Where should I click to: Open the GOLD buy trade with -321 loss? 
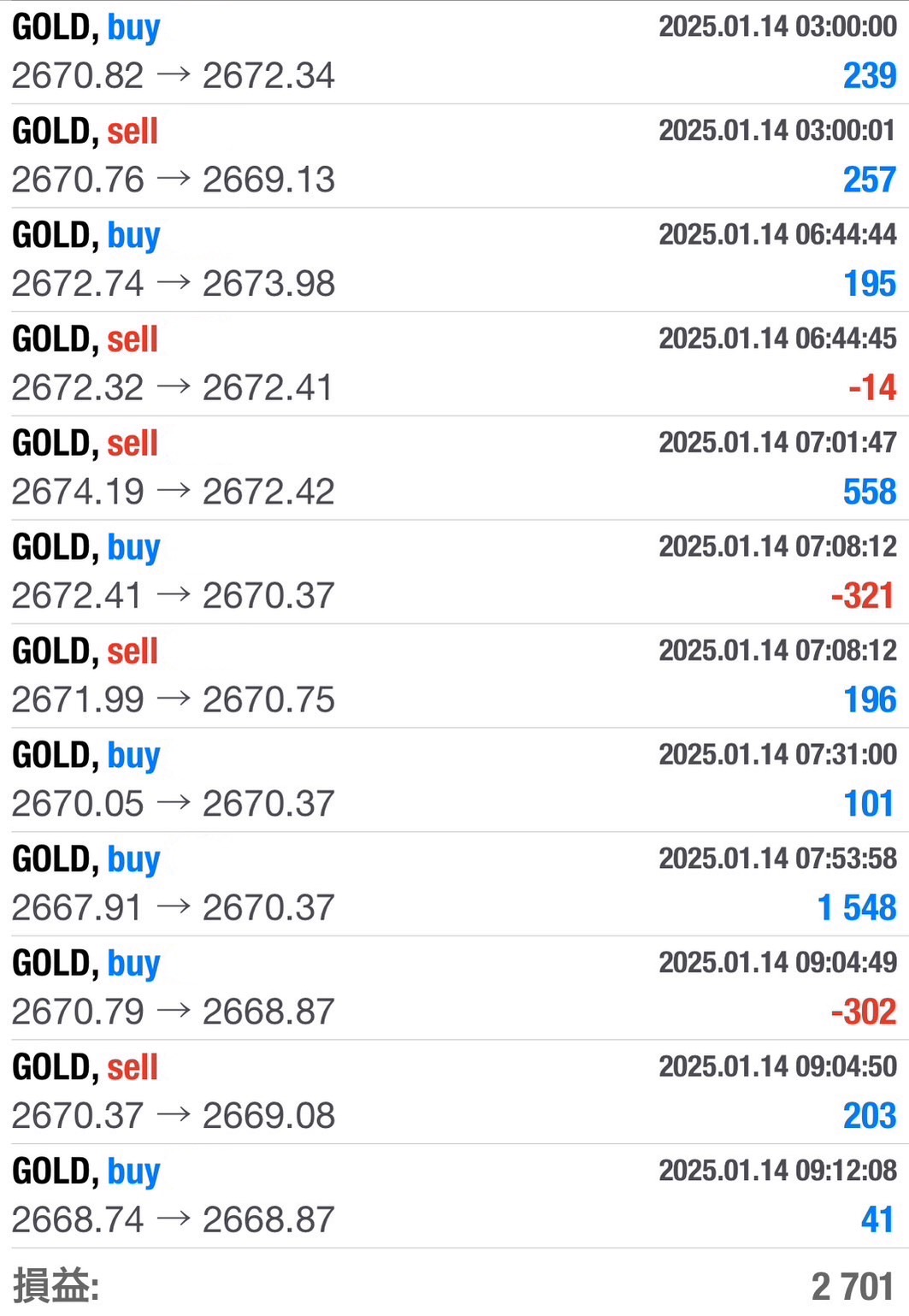(x=454, y=571)
